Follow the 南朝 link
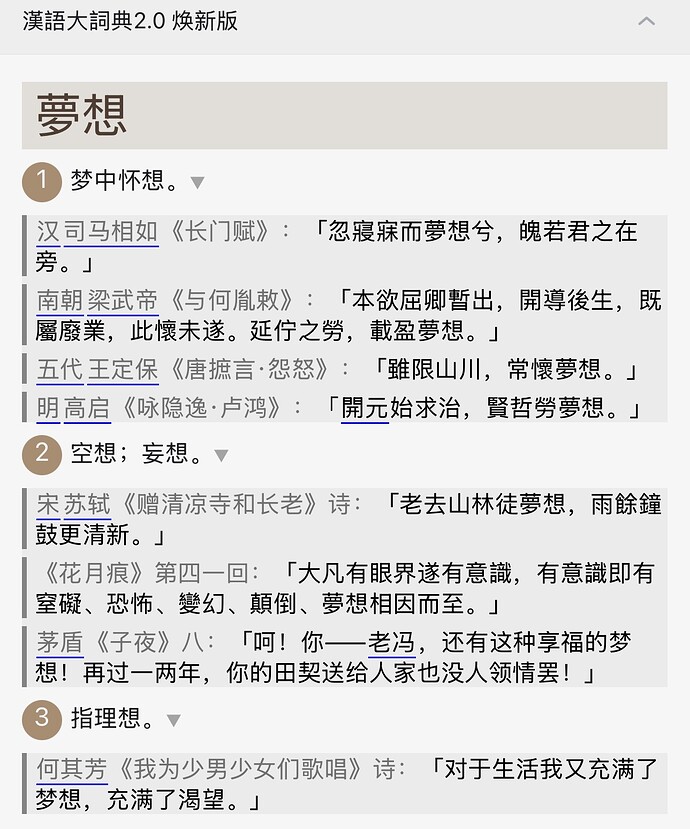 (60, 299)
